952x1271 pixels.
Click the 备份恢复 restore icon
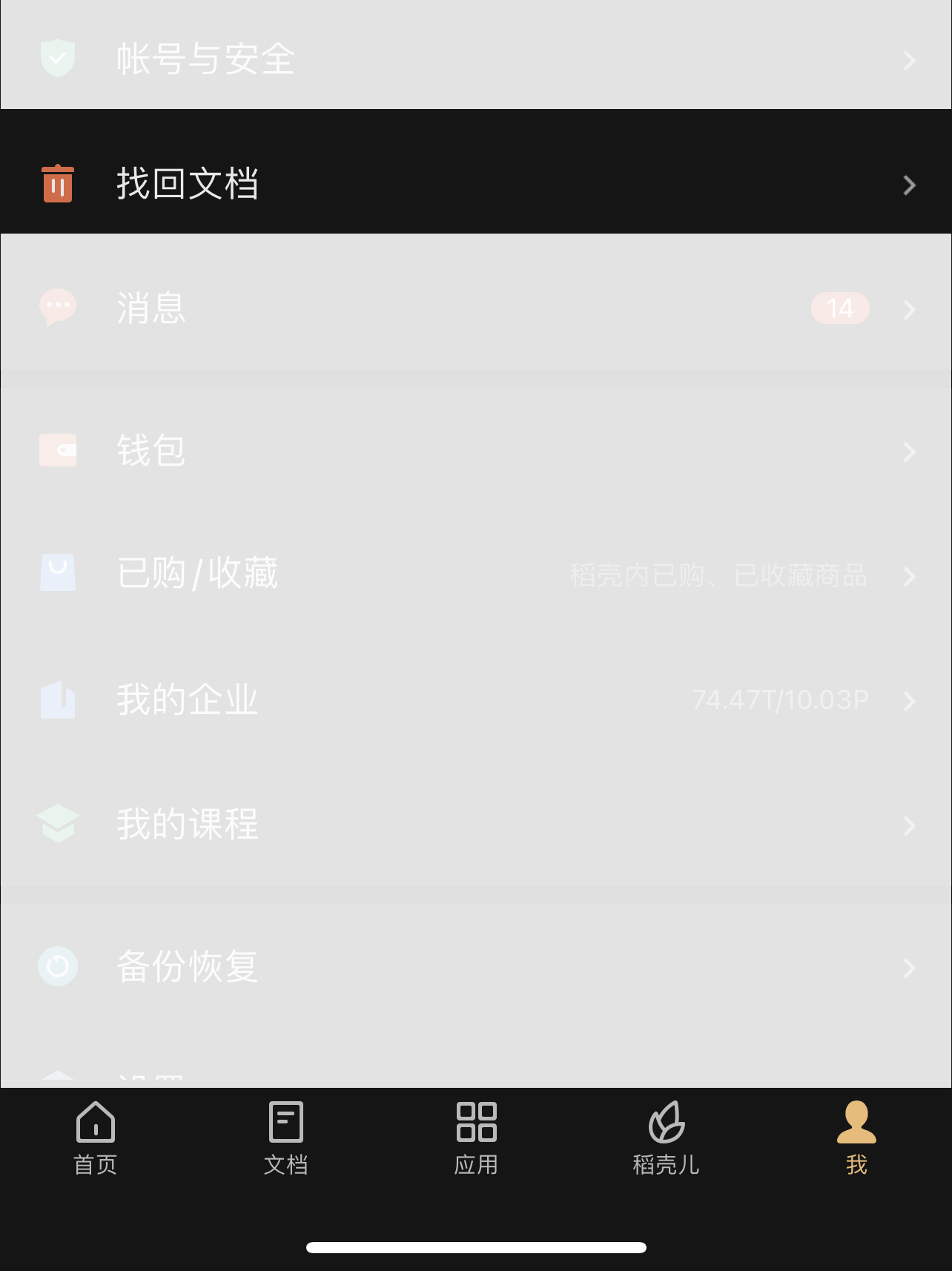[58, 965]
